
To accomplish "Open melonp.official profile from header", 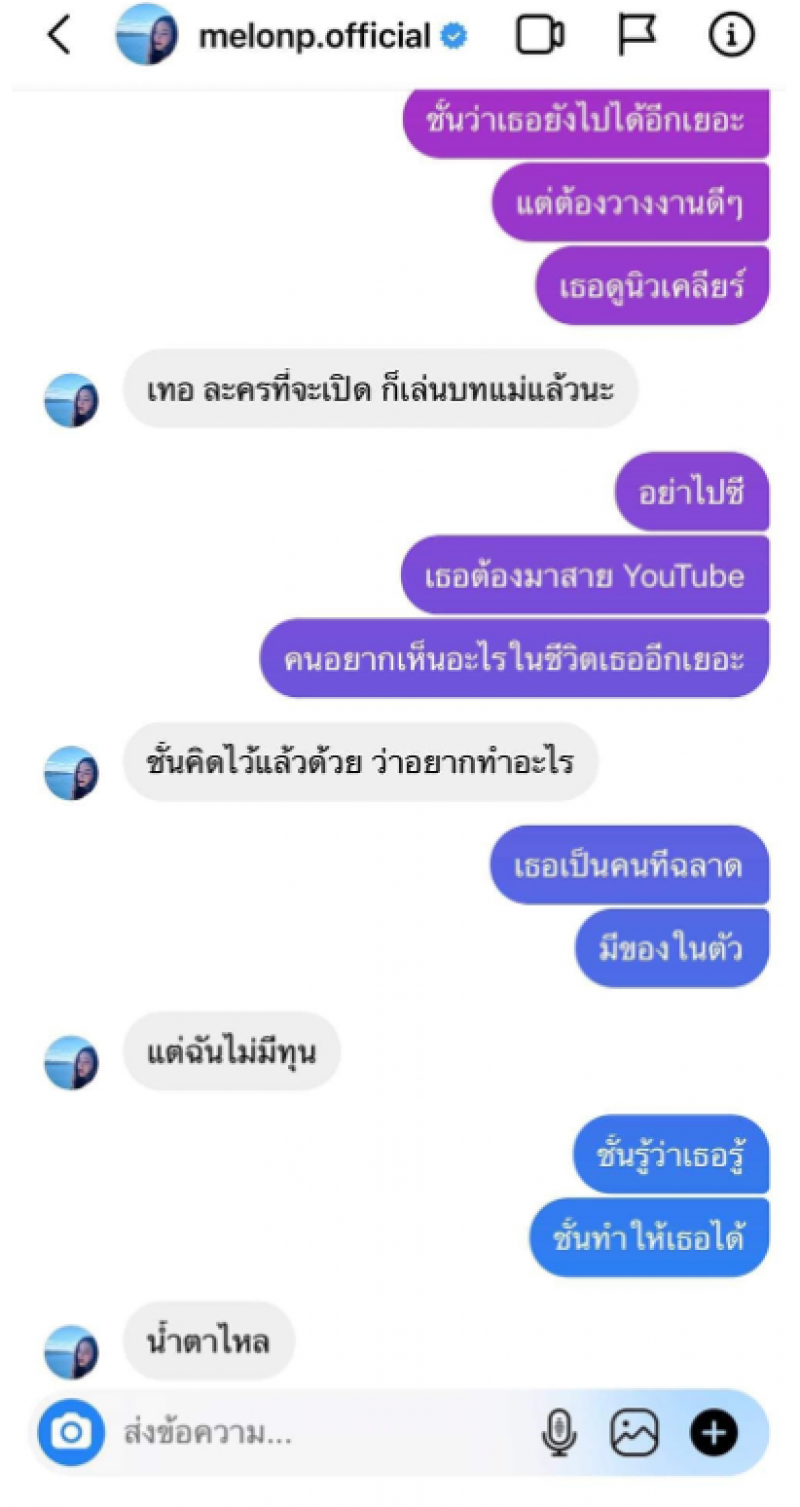I will point(313,38).
